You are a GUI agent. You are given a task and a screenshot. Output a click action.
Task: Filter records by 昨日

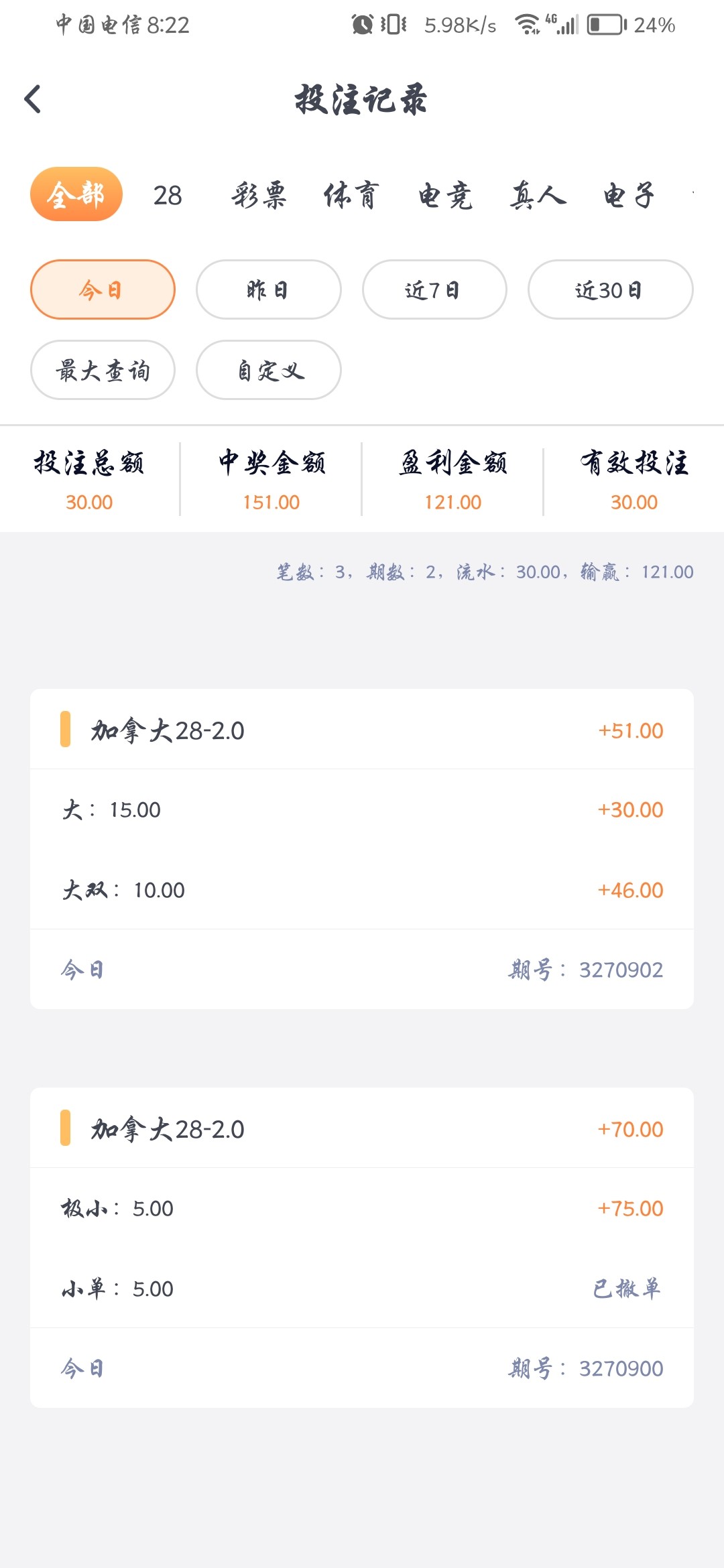point(268,289)
